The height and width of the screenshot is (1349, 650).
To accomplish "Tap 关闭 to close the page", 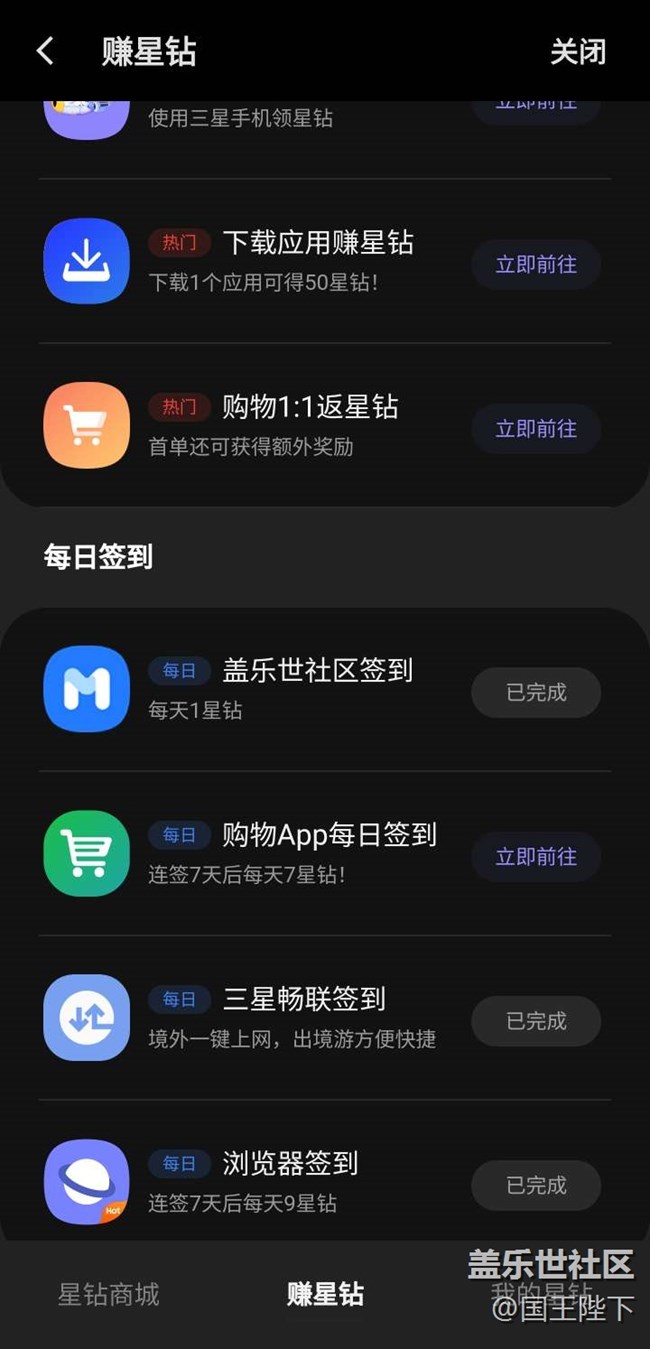I will click(578, 51).
